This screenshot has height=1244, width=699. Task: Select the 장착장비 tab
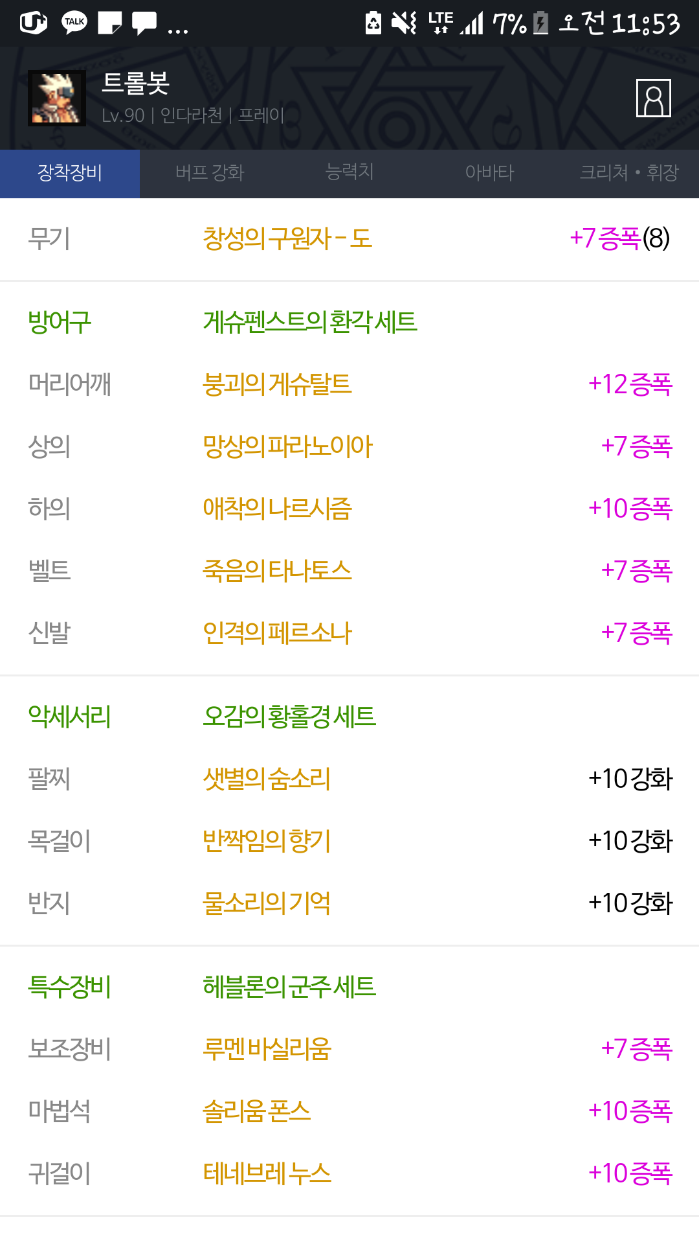[x=70, y=173]
